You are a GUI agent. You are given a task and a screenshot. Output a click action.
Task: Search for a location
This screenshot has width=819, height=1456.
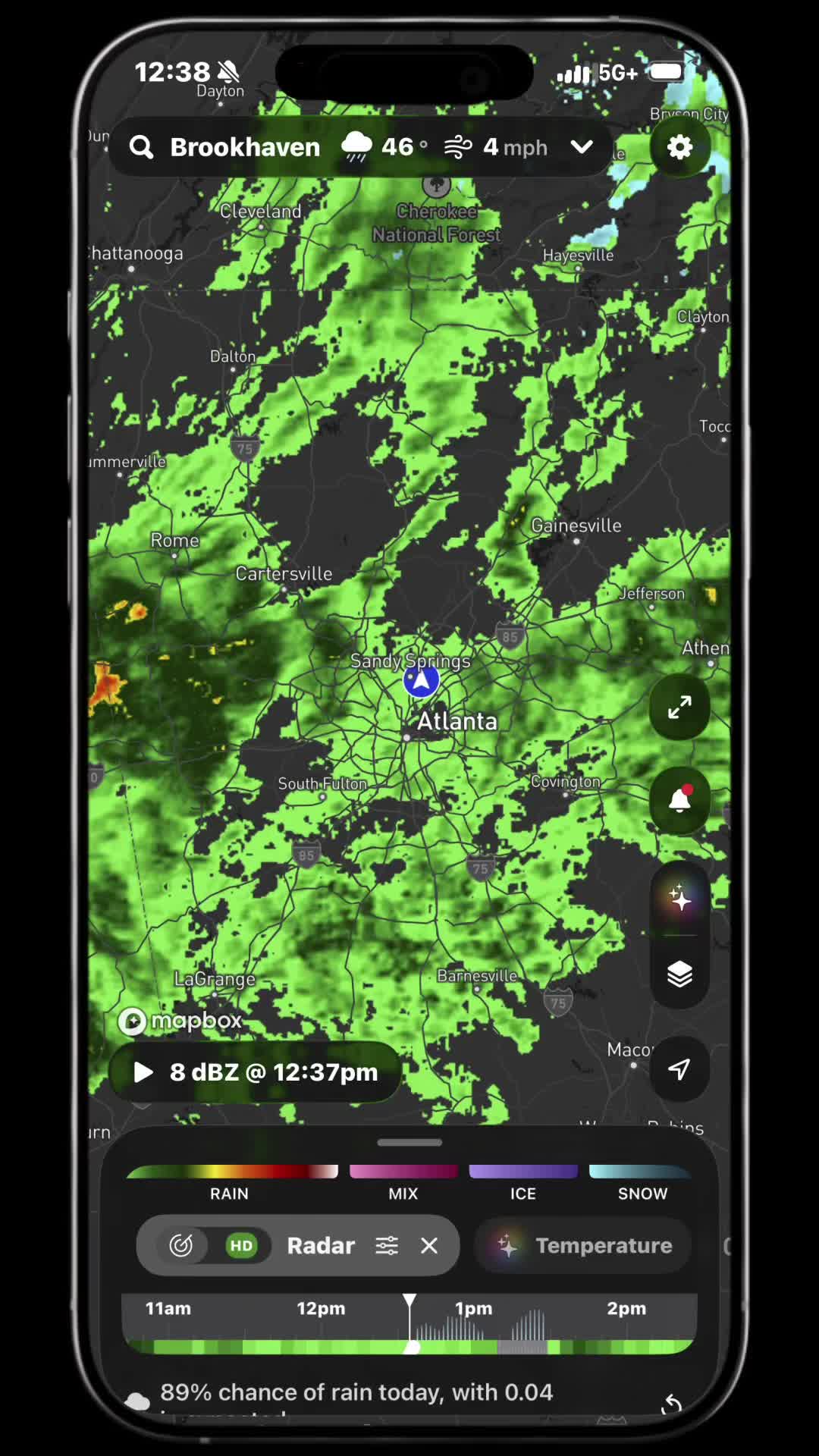(x=142, y=147)
